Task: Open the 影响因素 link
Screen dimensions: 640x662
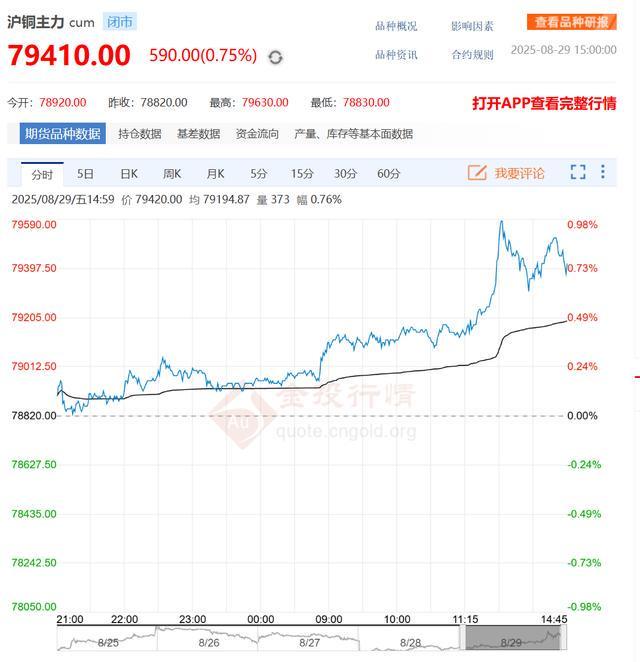Action: point(472,26)
